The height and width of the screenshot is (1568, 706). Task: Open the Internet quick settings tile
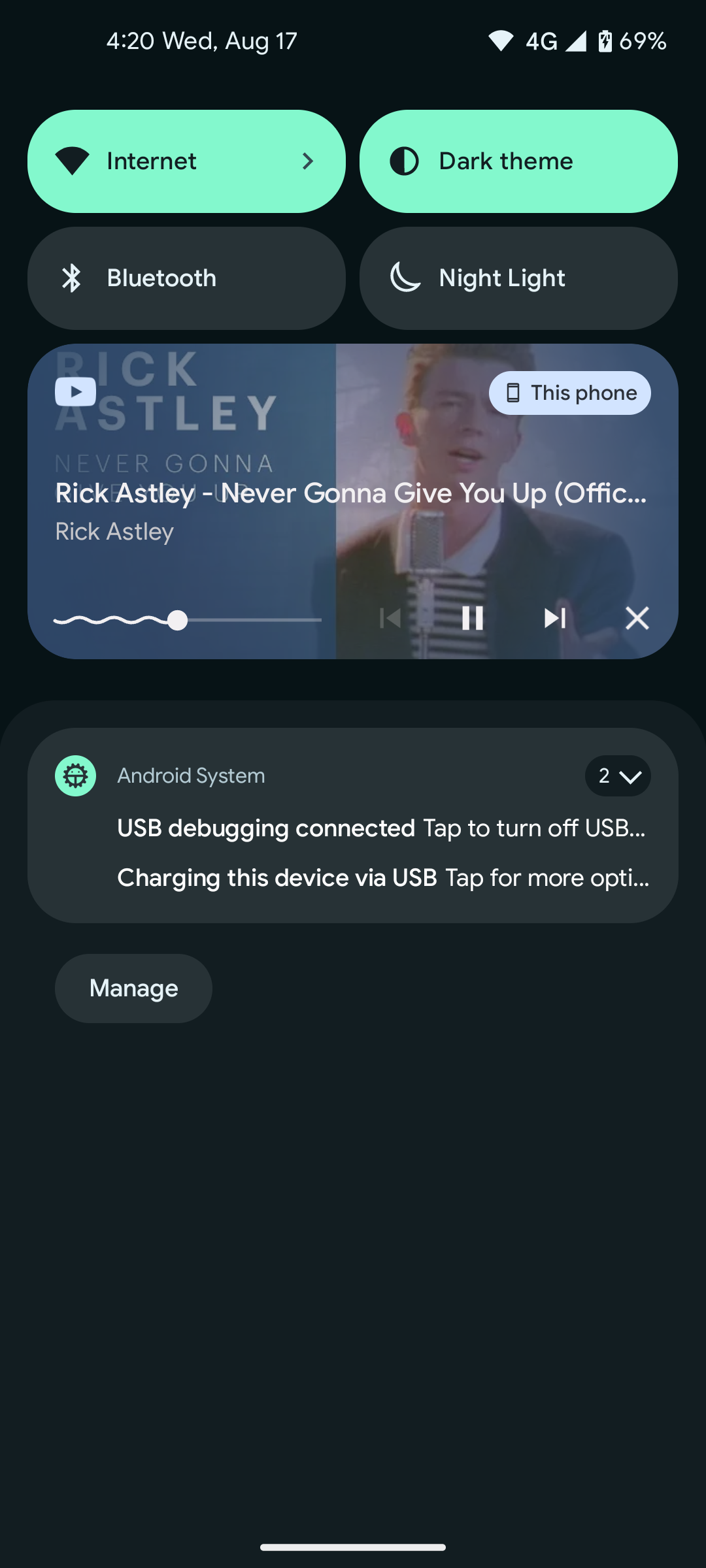coord(186,161)
